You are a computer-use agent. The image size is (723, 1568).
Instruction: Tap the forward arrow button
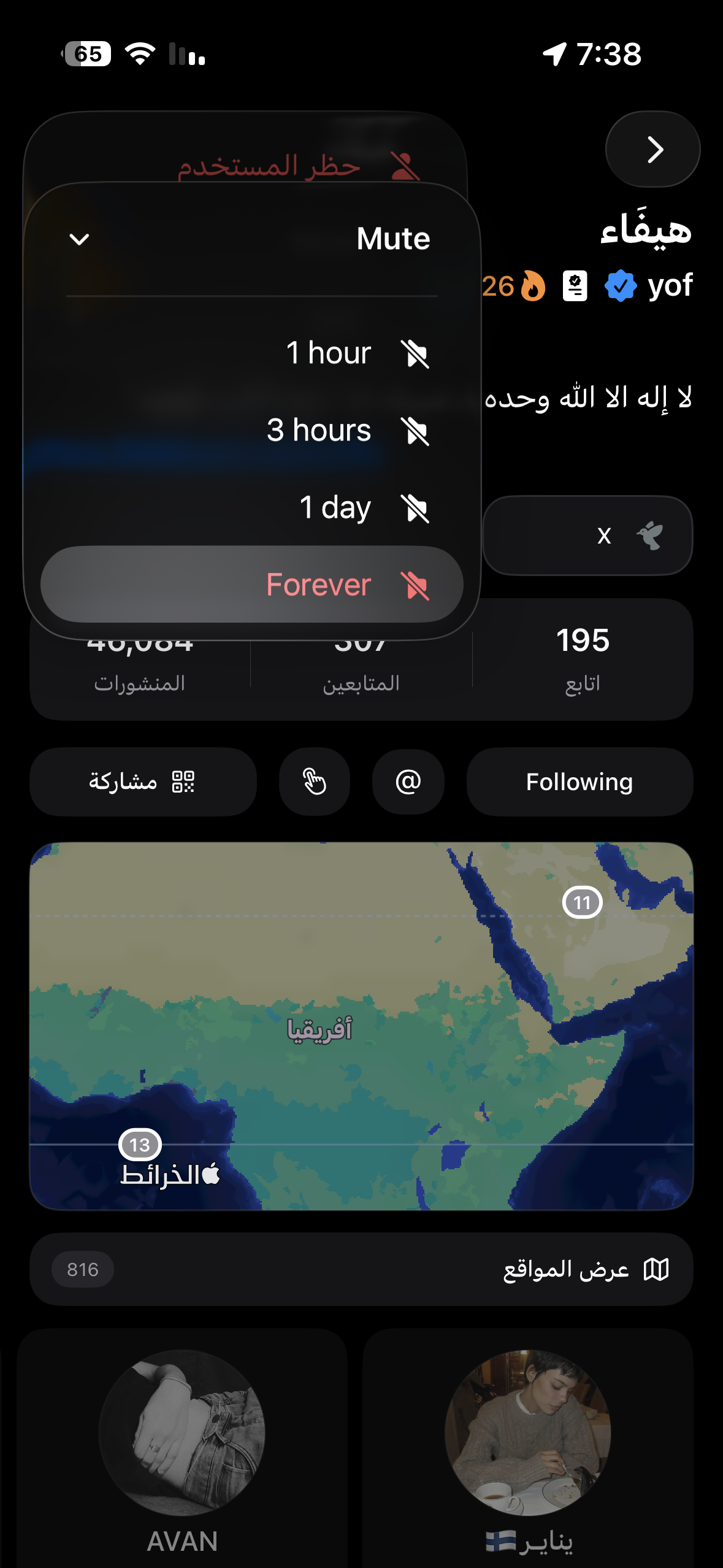click(x=652, y=150)
